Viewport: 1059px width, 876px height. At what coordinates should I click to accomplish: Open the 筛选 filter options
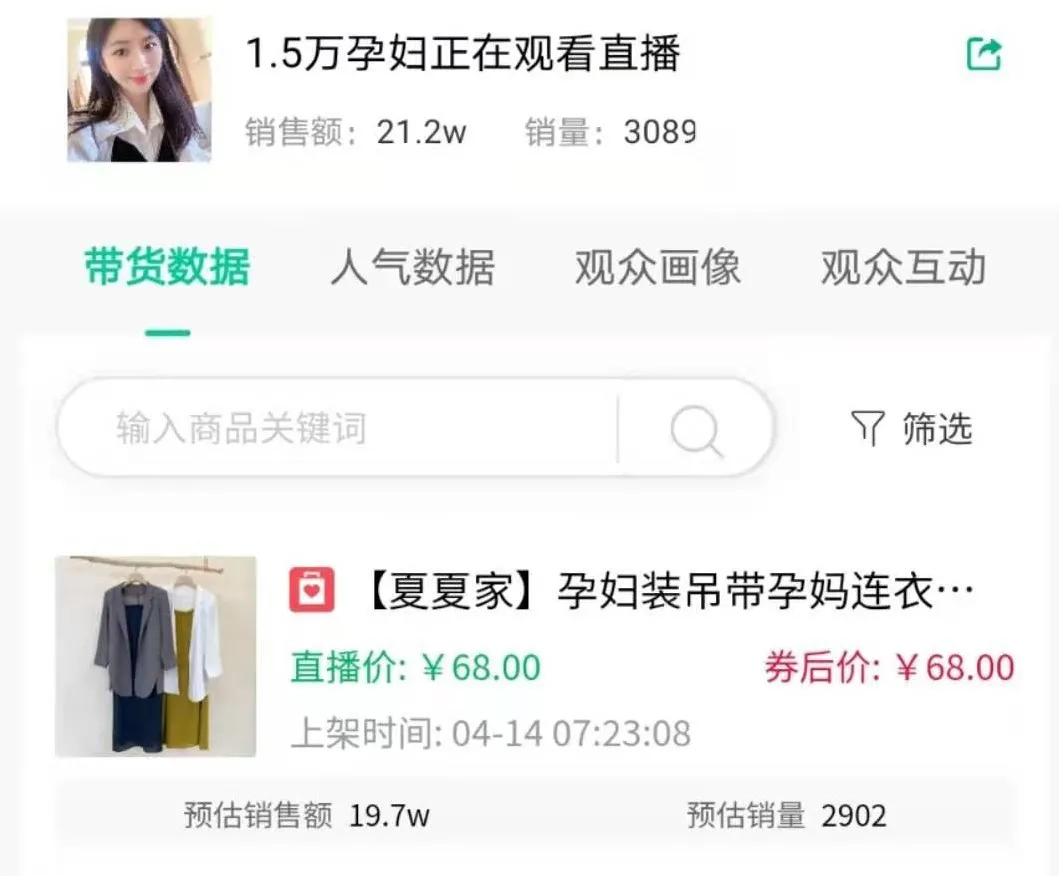click(x=912, y=429)
